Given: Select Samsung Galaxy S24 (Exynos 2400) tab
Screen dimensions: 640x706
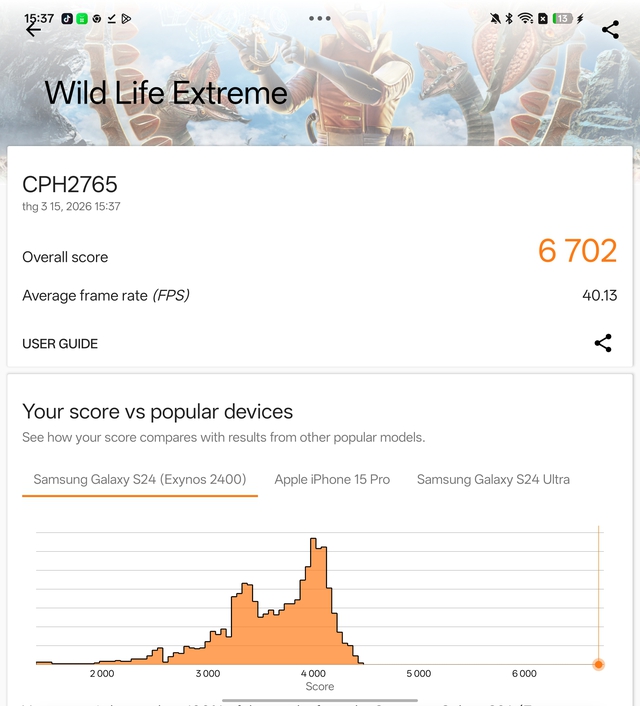Looking at the screenshot, I should (x=140, y=480).
